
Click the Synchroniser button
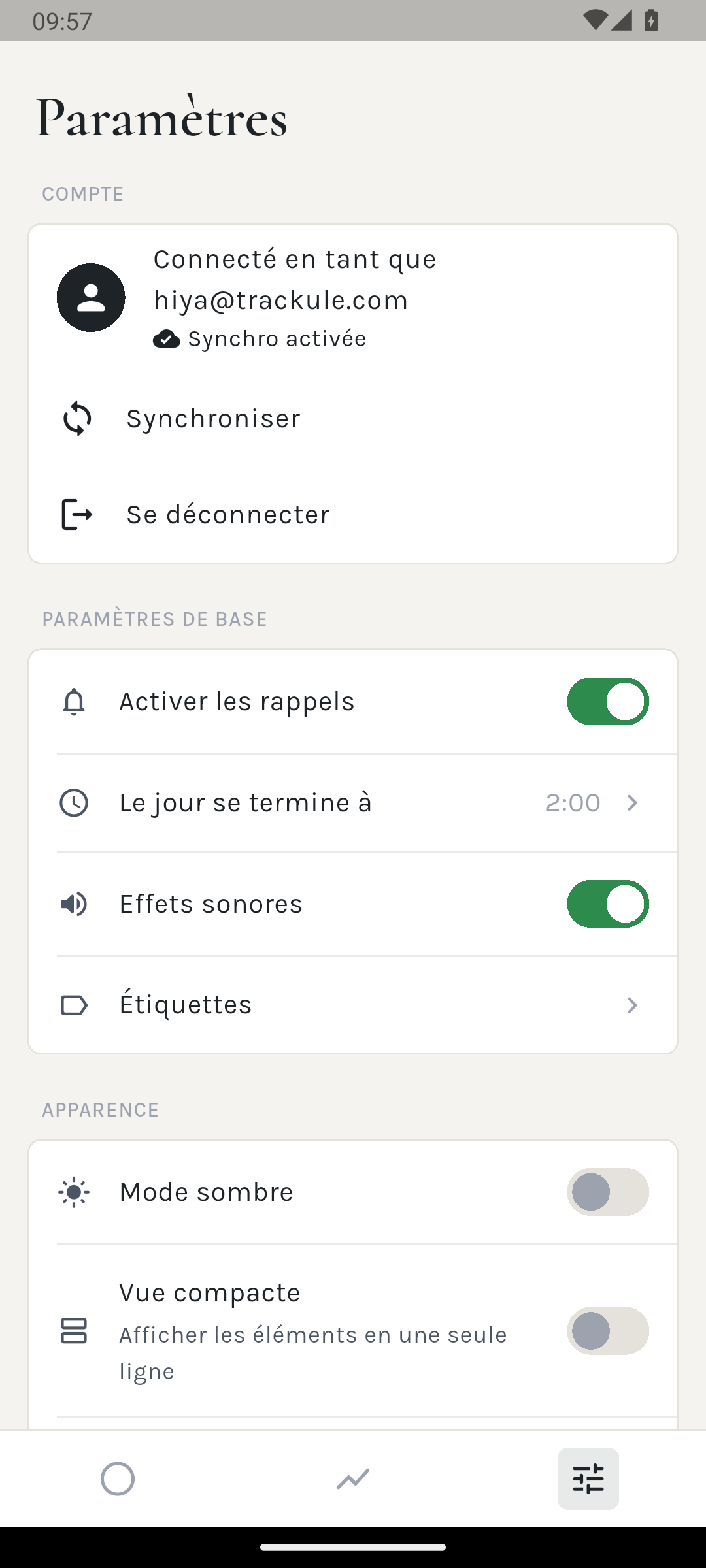point(213,419)
